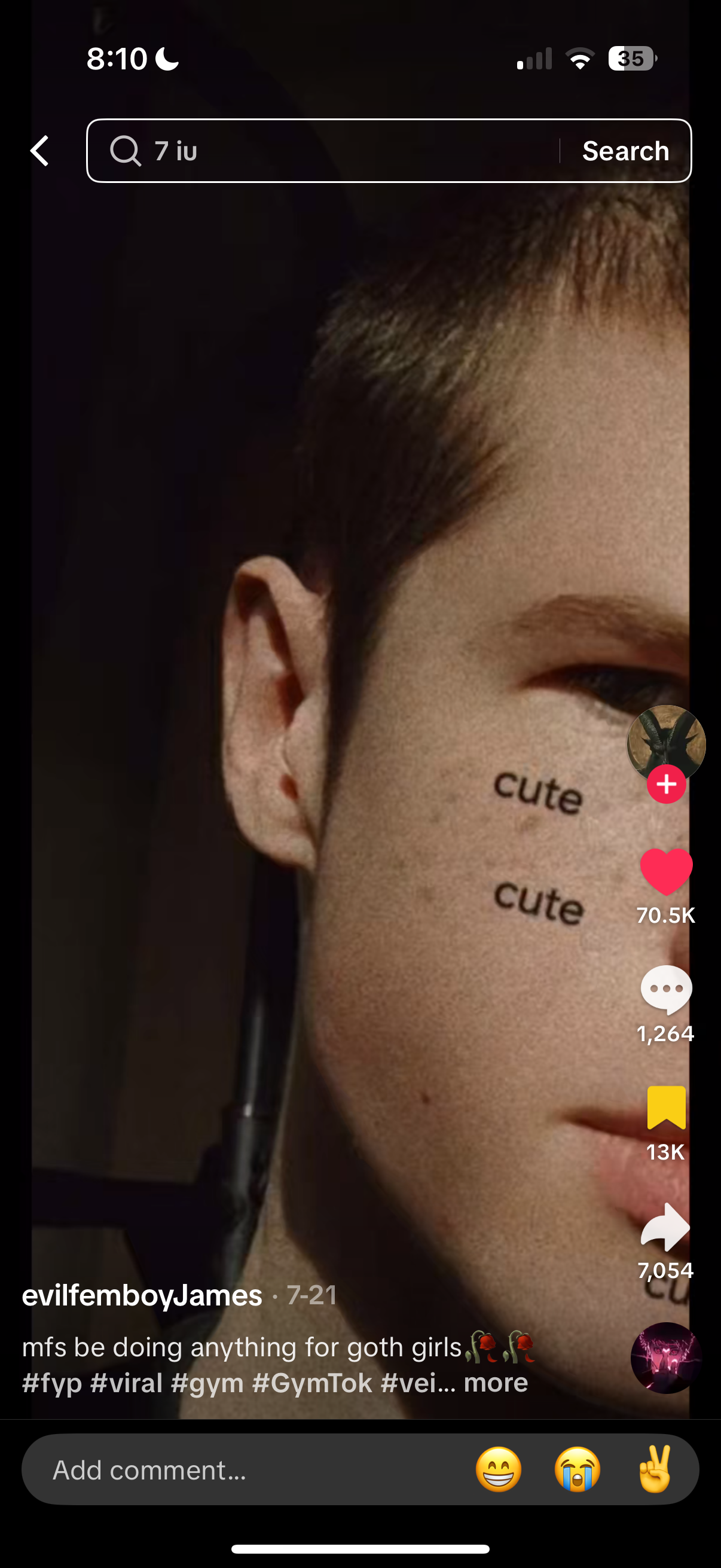Open the #GymTok hashtag
This screenshot has width=721, height=1568.
[311, 1383]
